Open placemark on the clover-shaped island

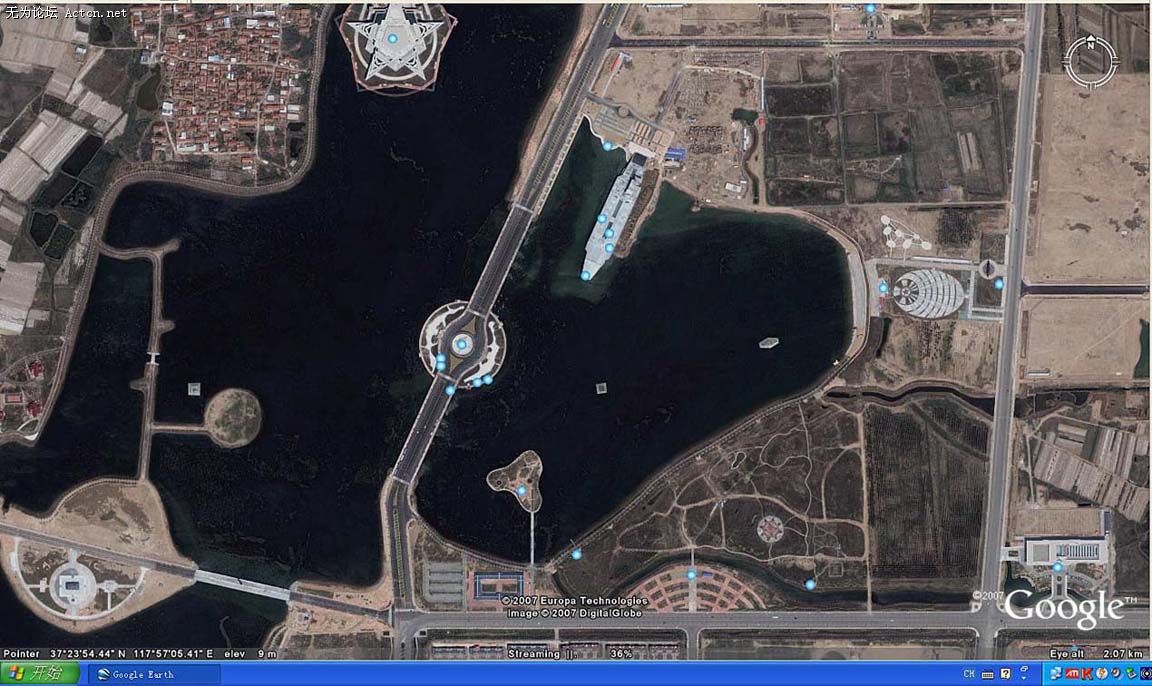coord(521,490)
